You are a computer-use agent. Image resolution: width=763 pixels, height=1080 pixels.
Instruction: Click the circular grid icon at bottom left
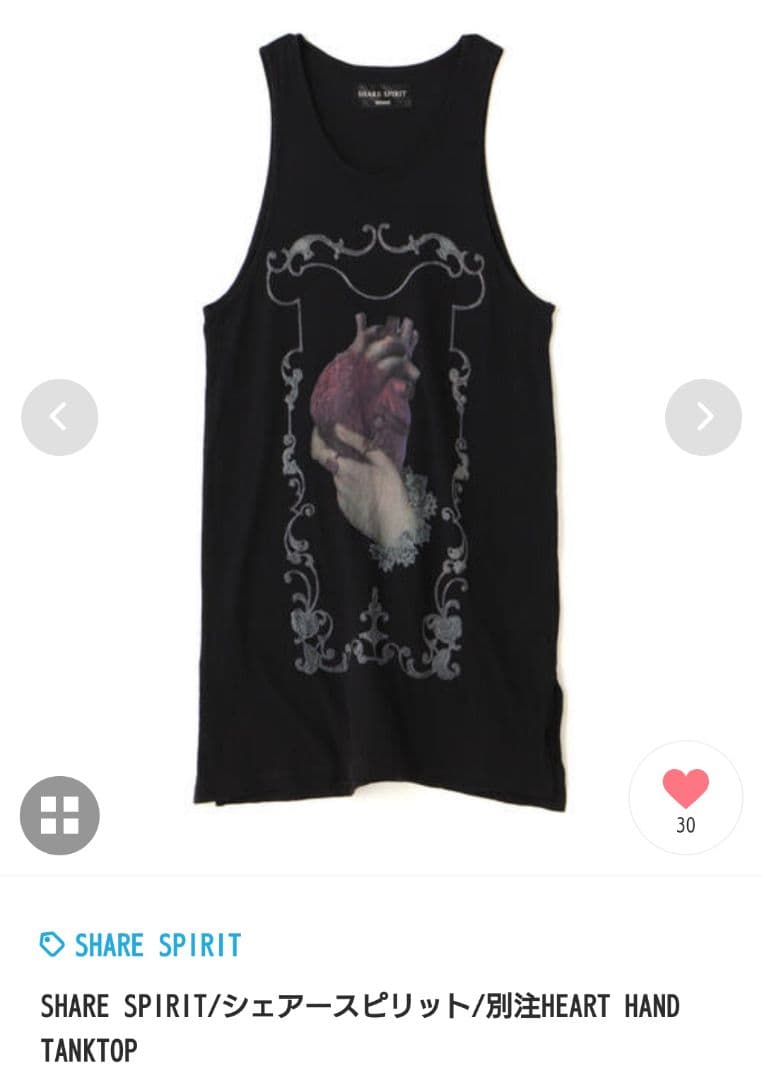59,815
